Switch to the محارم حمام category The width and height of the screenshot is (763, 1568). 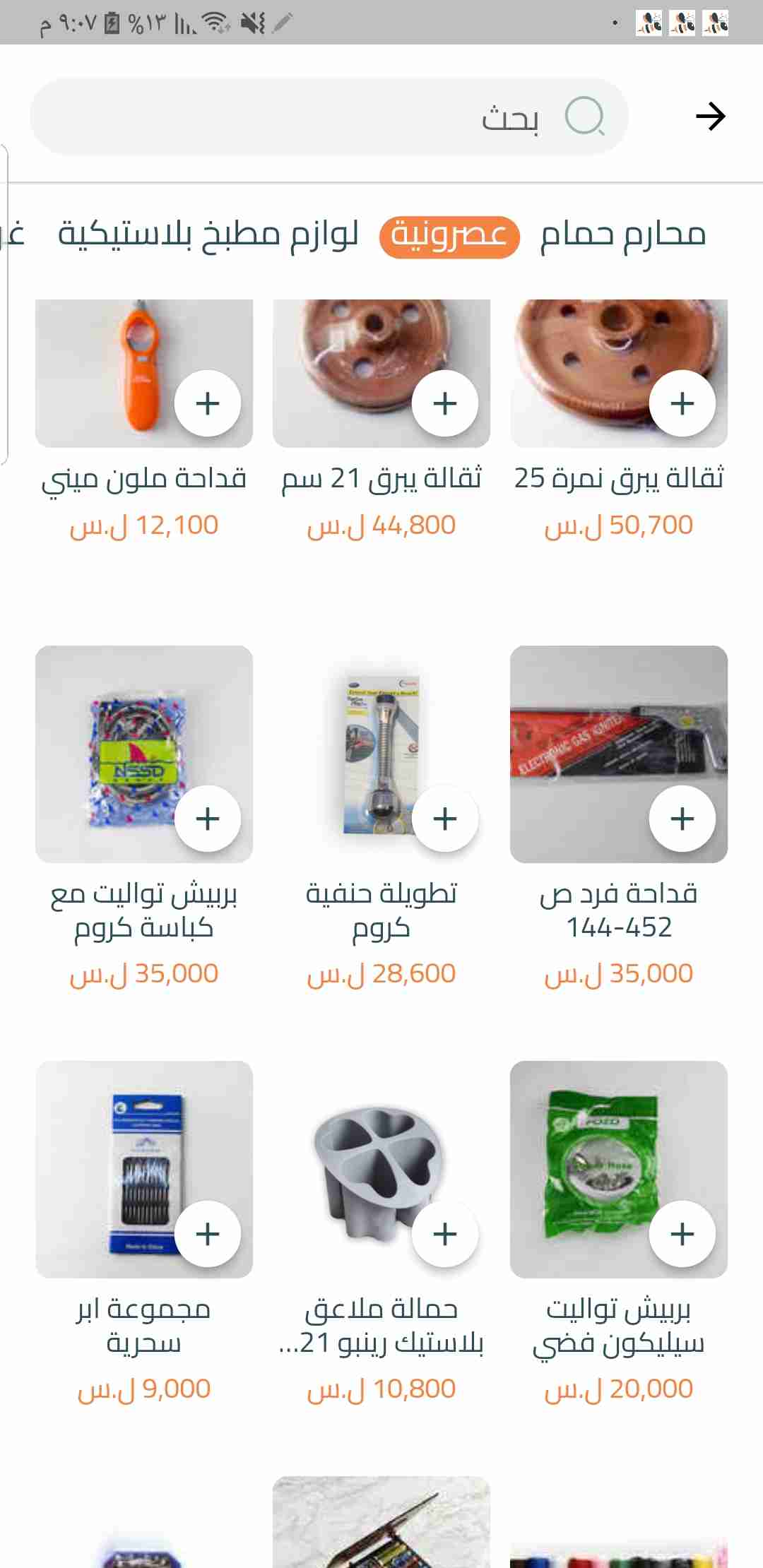pos(622,234)
